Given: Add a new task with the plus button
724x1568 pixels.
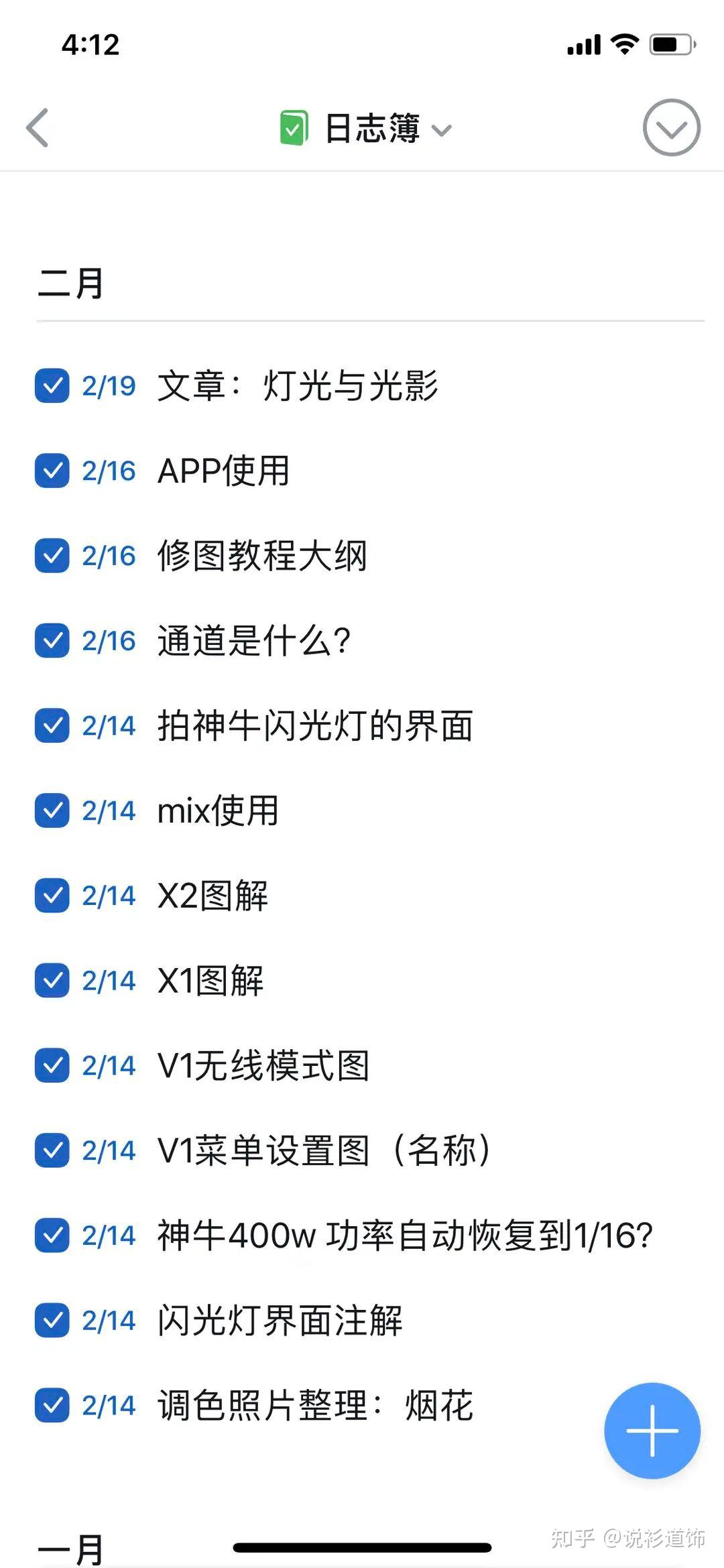Looking at the screenshot, I should click(652, 1430).
